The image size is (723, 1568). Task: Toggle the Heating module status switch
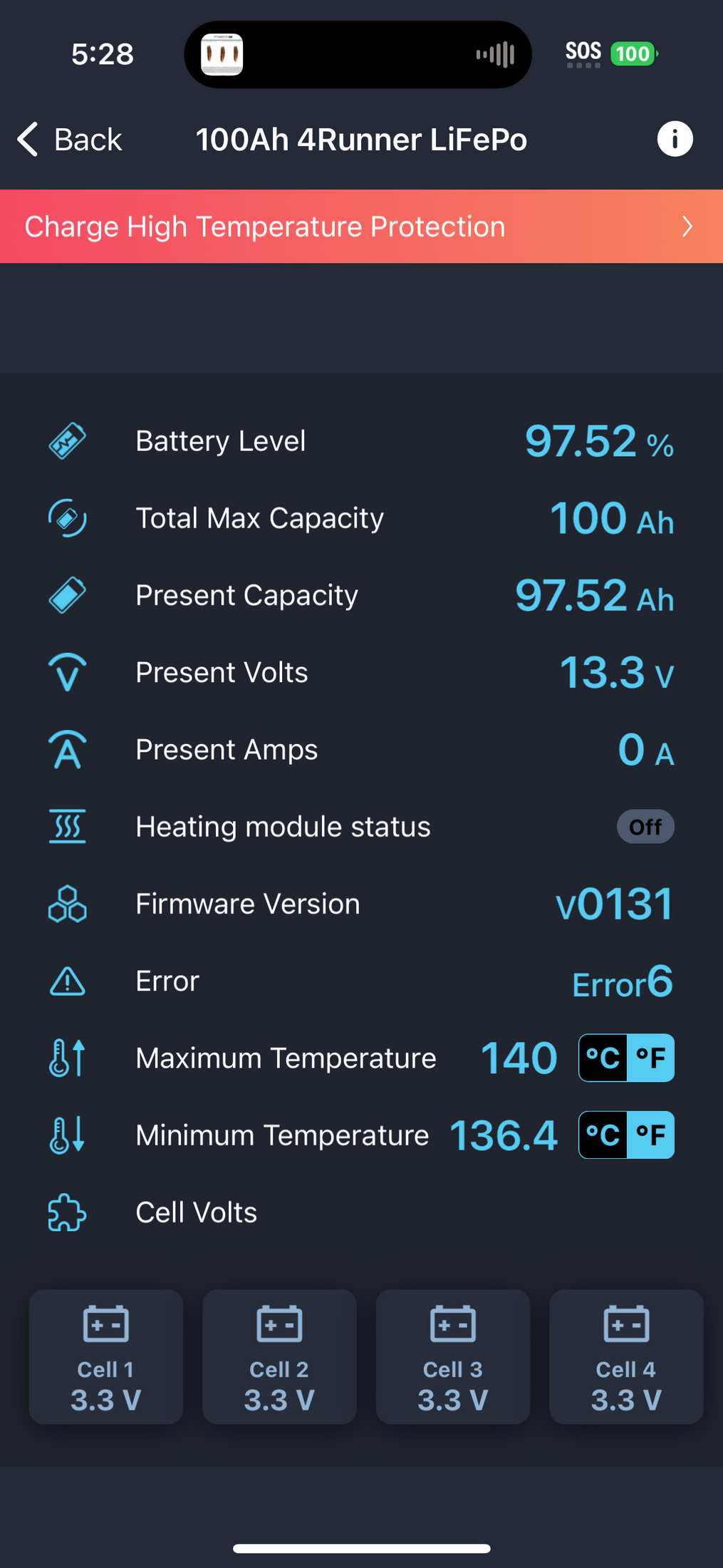645,827
